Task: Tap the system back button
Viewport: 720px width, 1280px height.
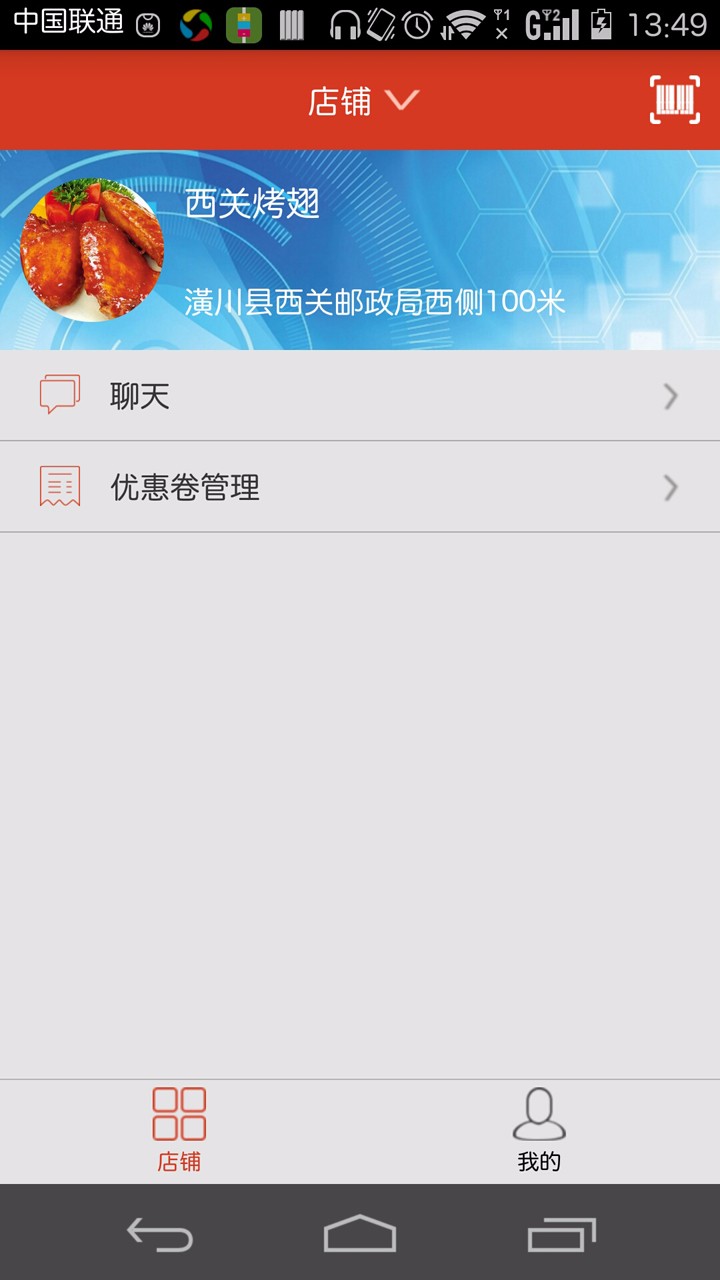Action: click(x=160, y=1235)
